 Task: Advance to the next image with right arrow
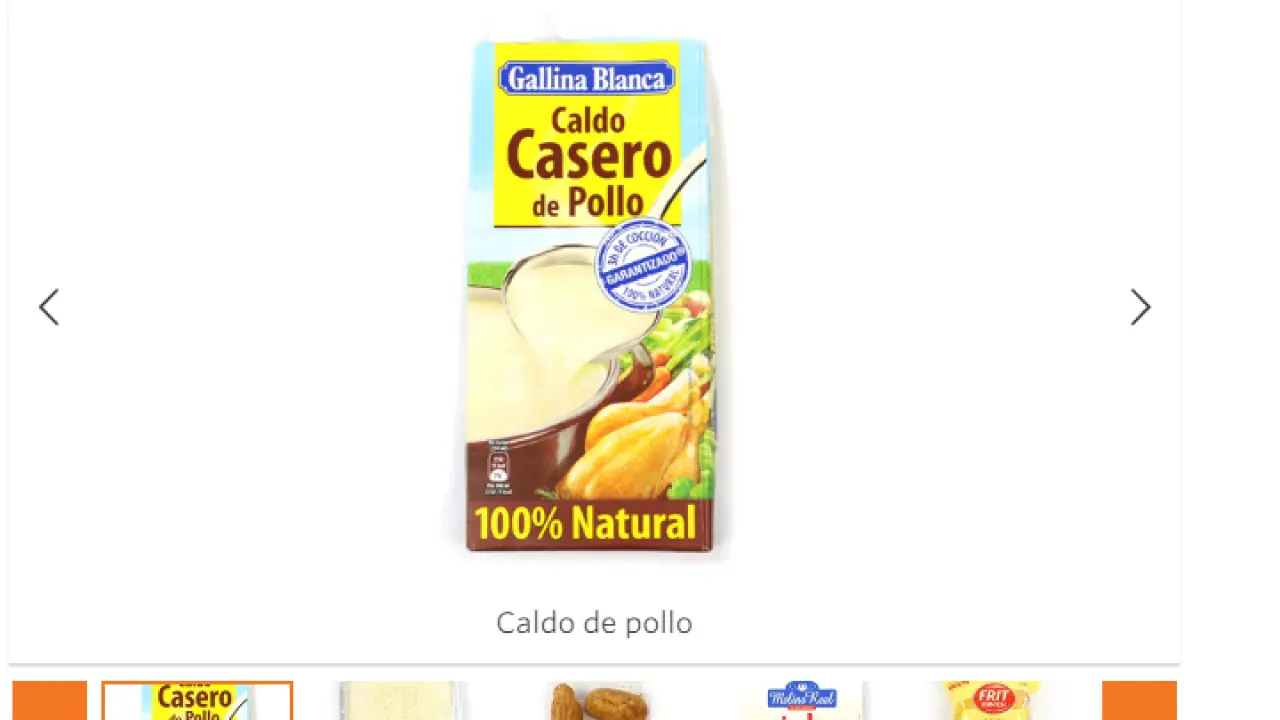(1140, 307)
